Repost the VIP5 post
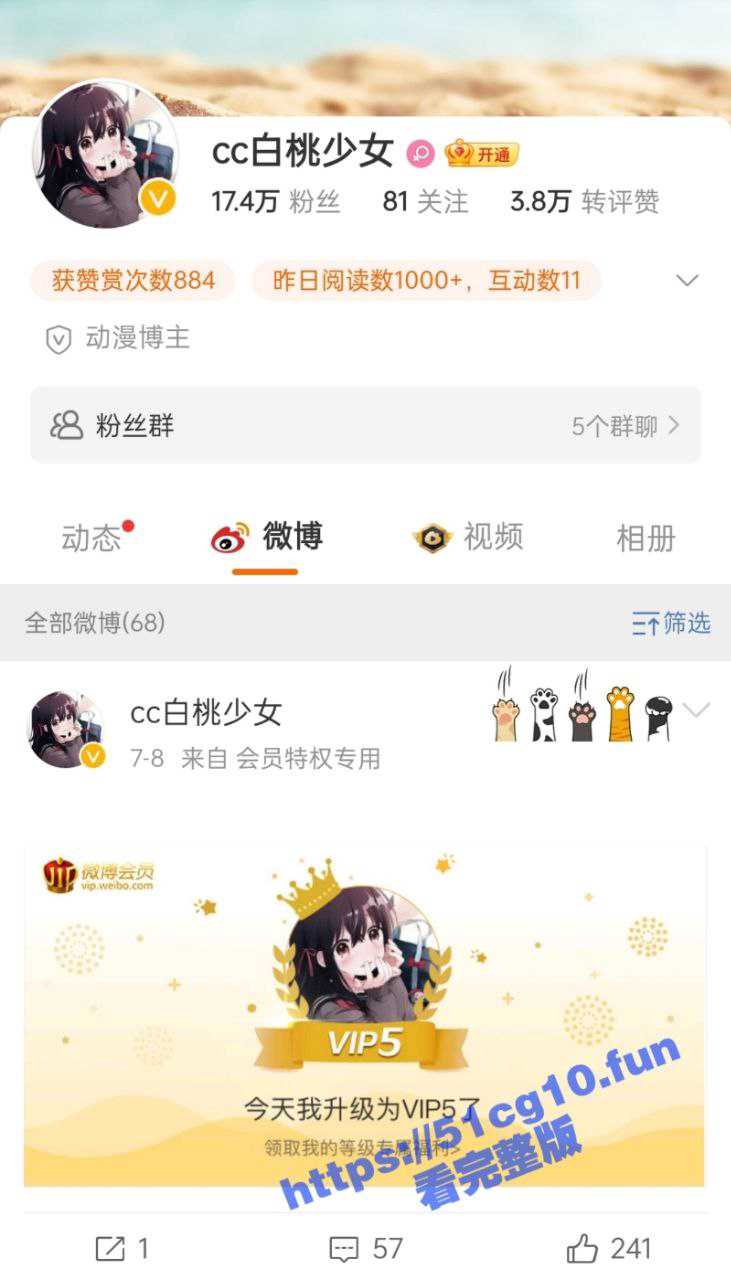Viewport: 731px width, 1280px height. (122, 1248)
